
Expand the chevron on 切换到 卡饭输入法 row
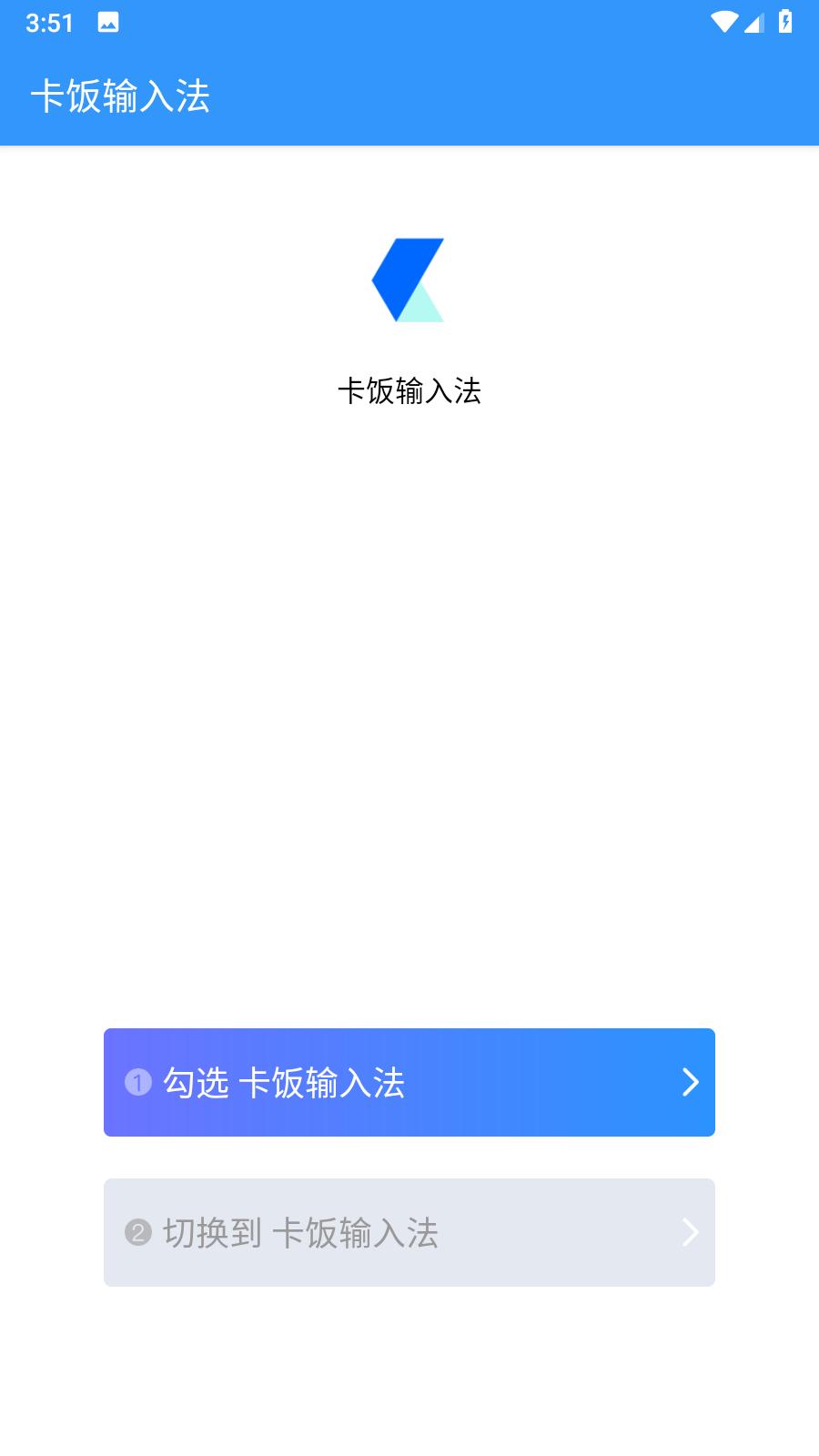(691, 1233)
